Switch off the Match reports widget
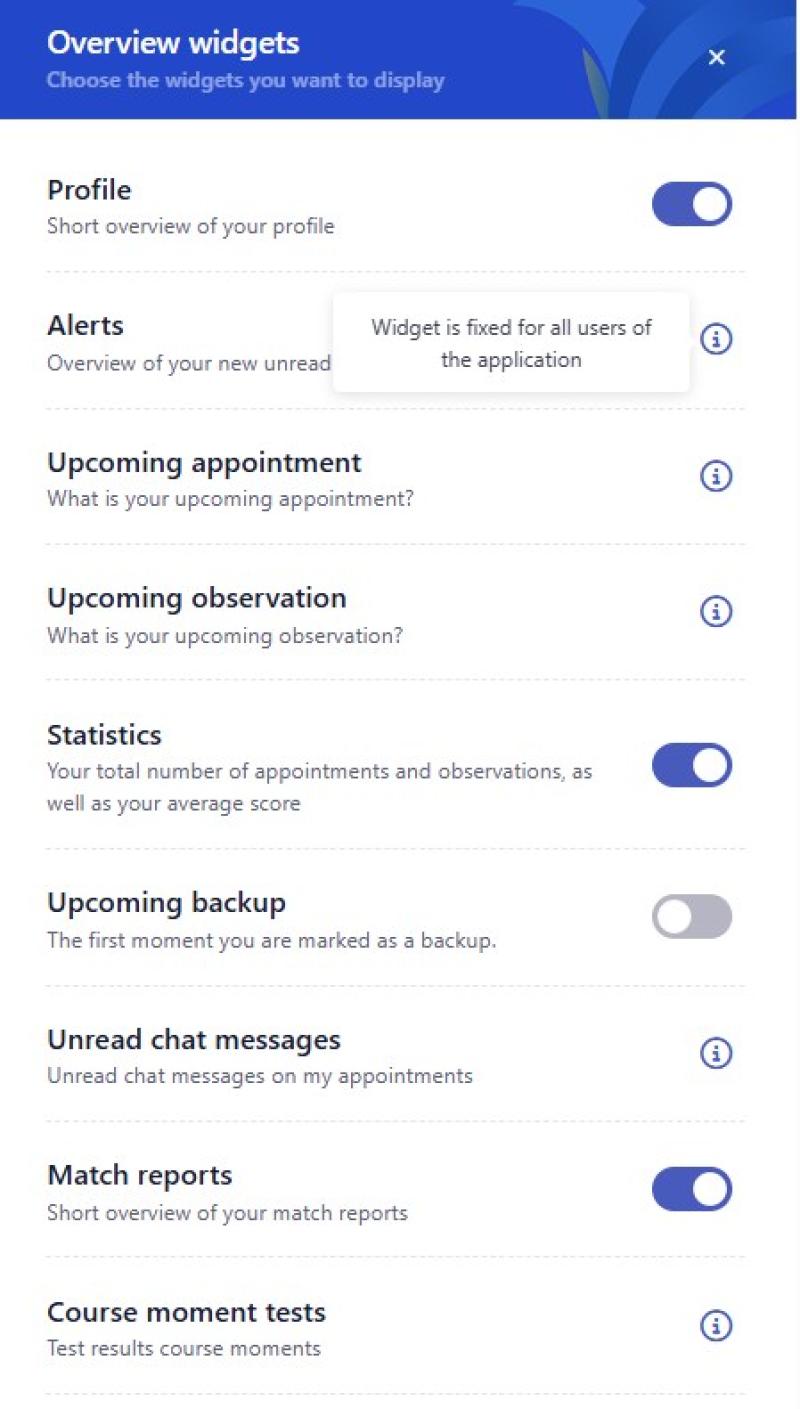The width and height of the screenshot is (800, 1409). 691,1189
